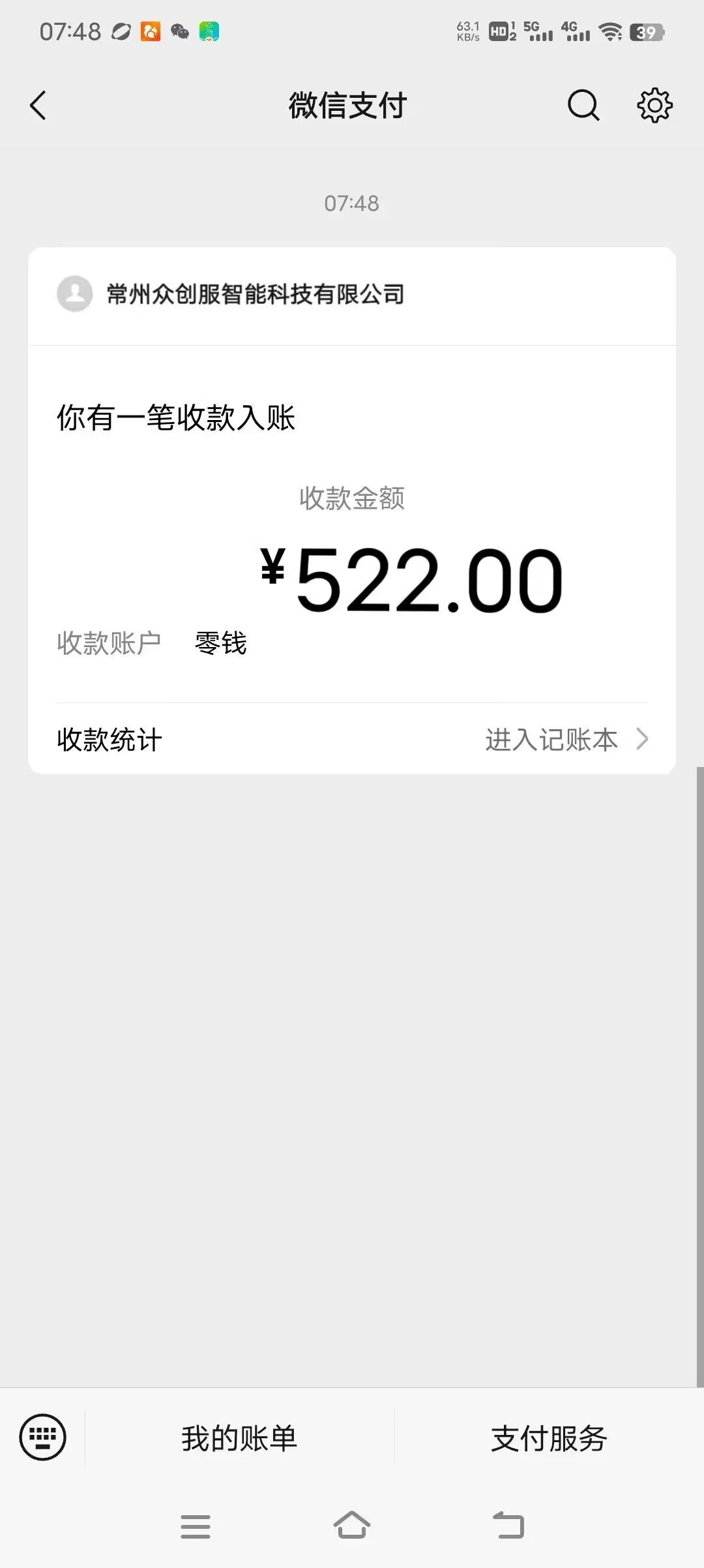
Task: Enter the ledger via 进入记账本
Action: tap(566, 740)
